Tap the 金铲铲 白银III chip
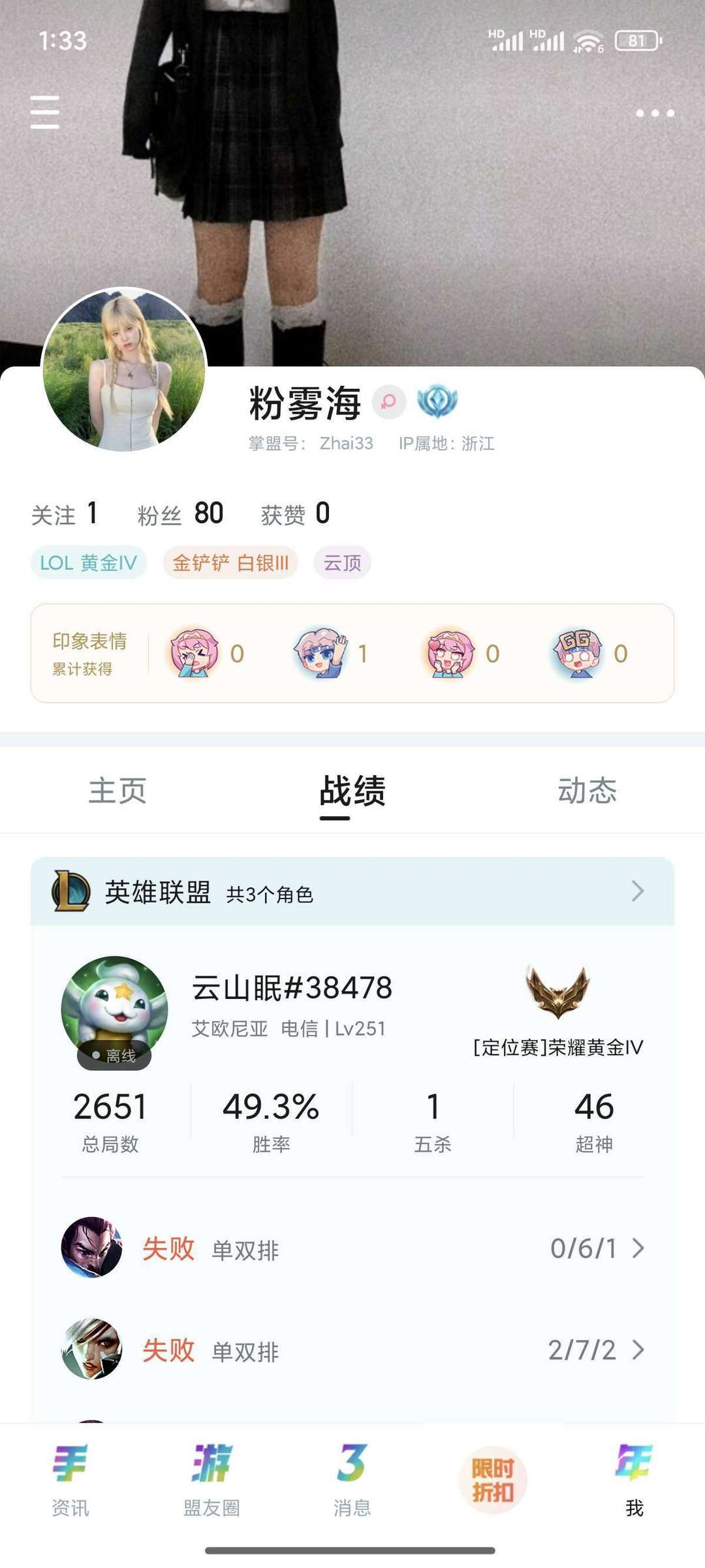This screenshot has height=1568, width=705. [230, 562]
